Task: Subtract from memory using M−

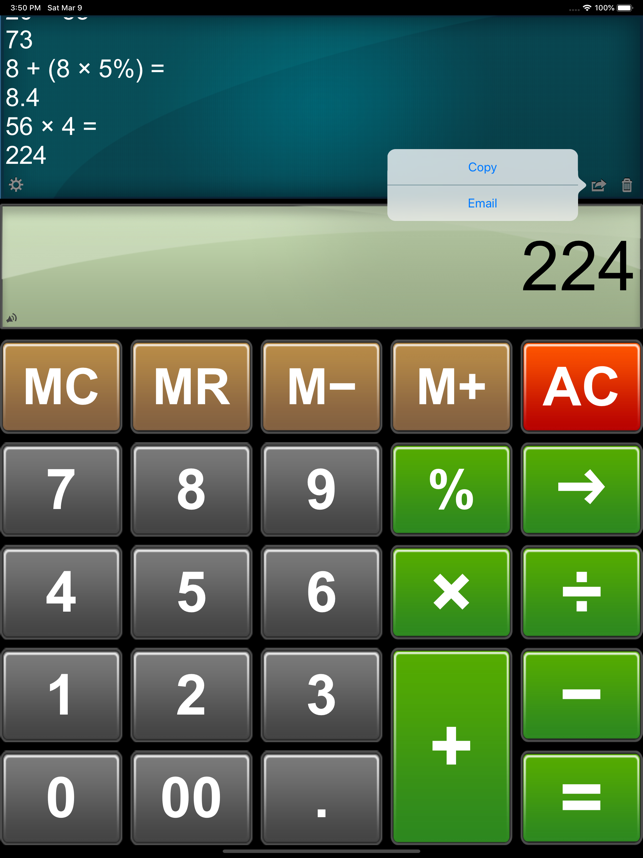Action: pyautogui.click(x=321, y=387)
